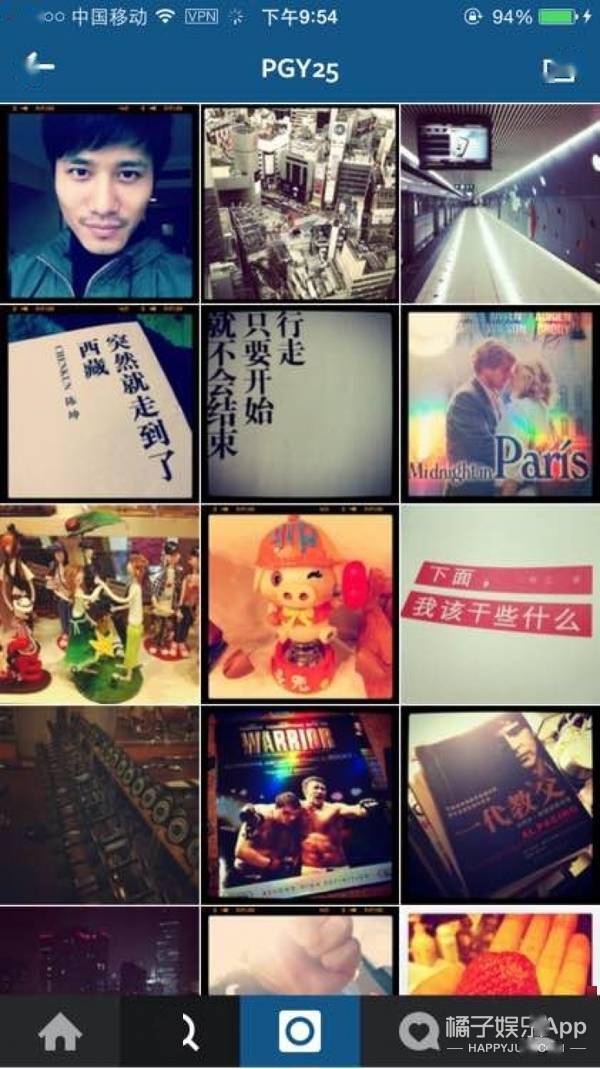Open the strawberry in hand photo
This screenshot has height=1069, width=600.
point(500,950)
